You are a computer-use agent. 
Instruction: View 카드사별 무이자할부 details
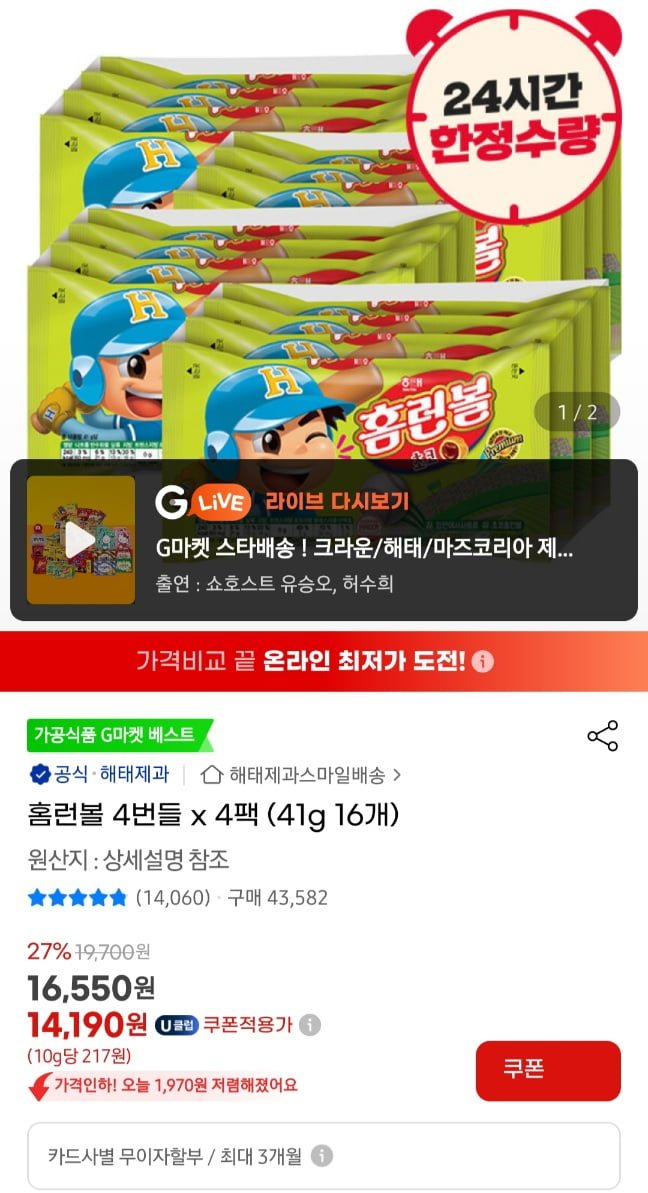click(322, 1156)
